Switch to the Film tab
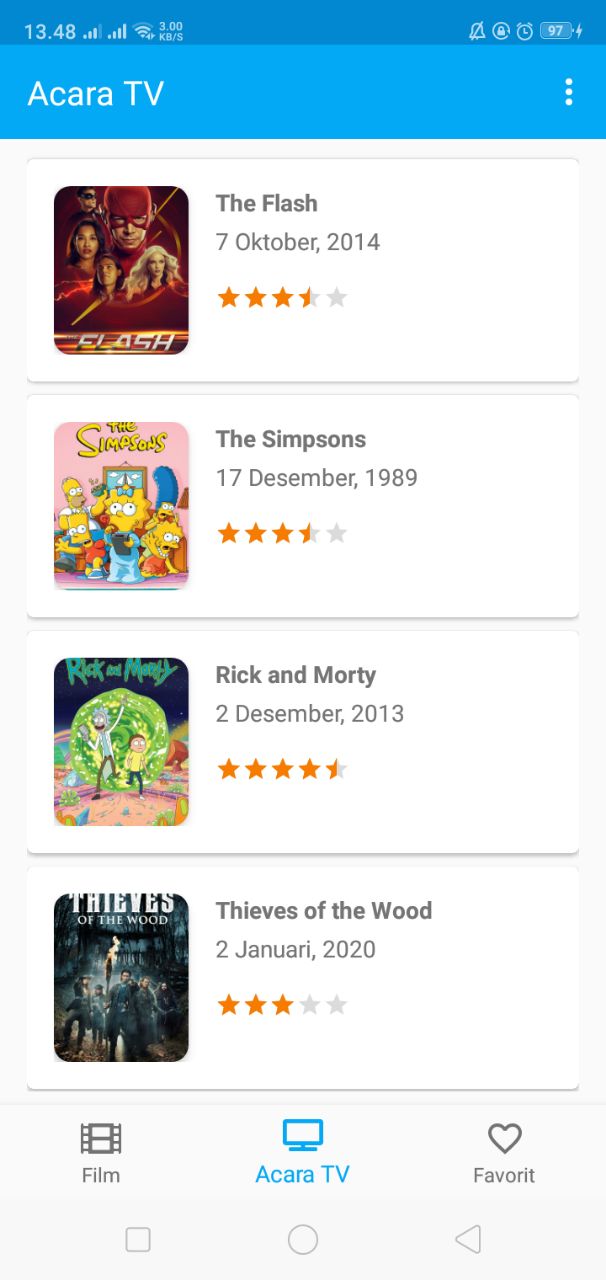 point(101,1153)
